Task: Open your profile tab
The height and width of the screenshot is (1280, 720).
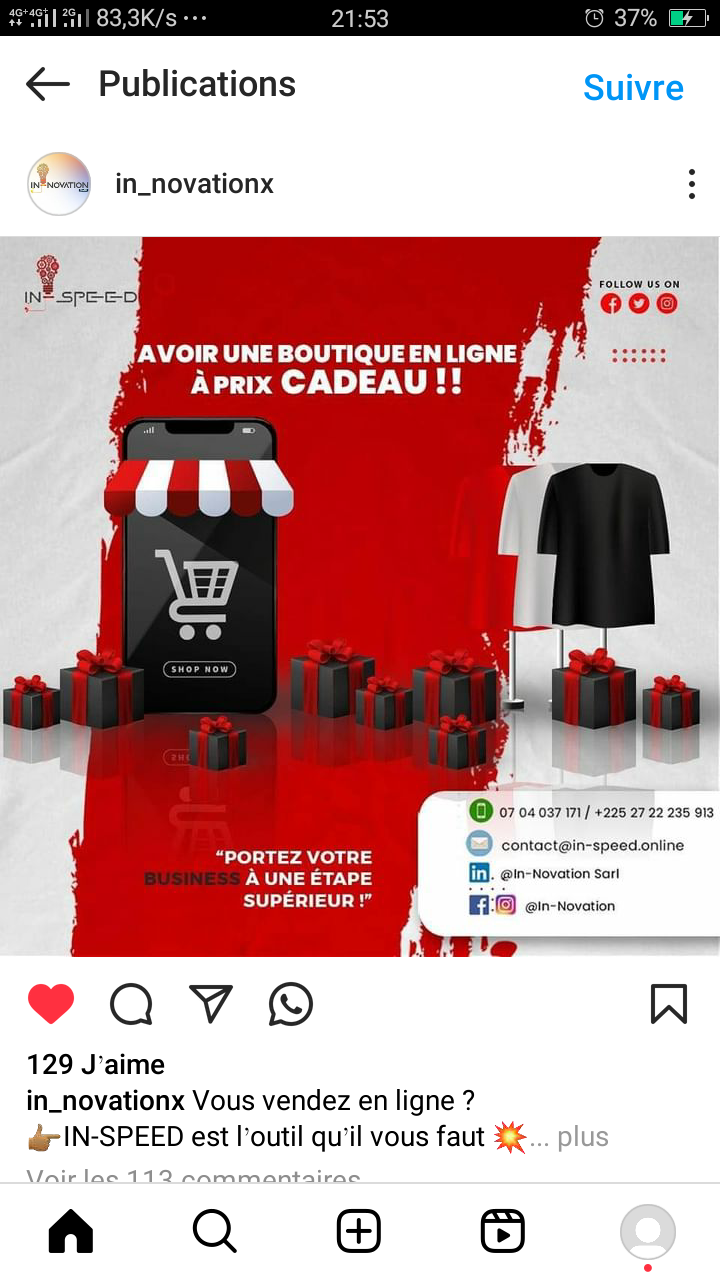Action: 647,1231
